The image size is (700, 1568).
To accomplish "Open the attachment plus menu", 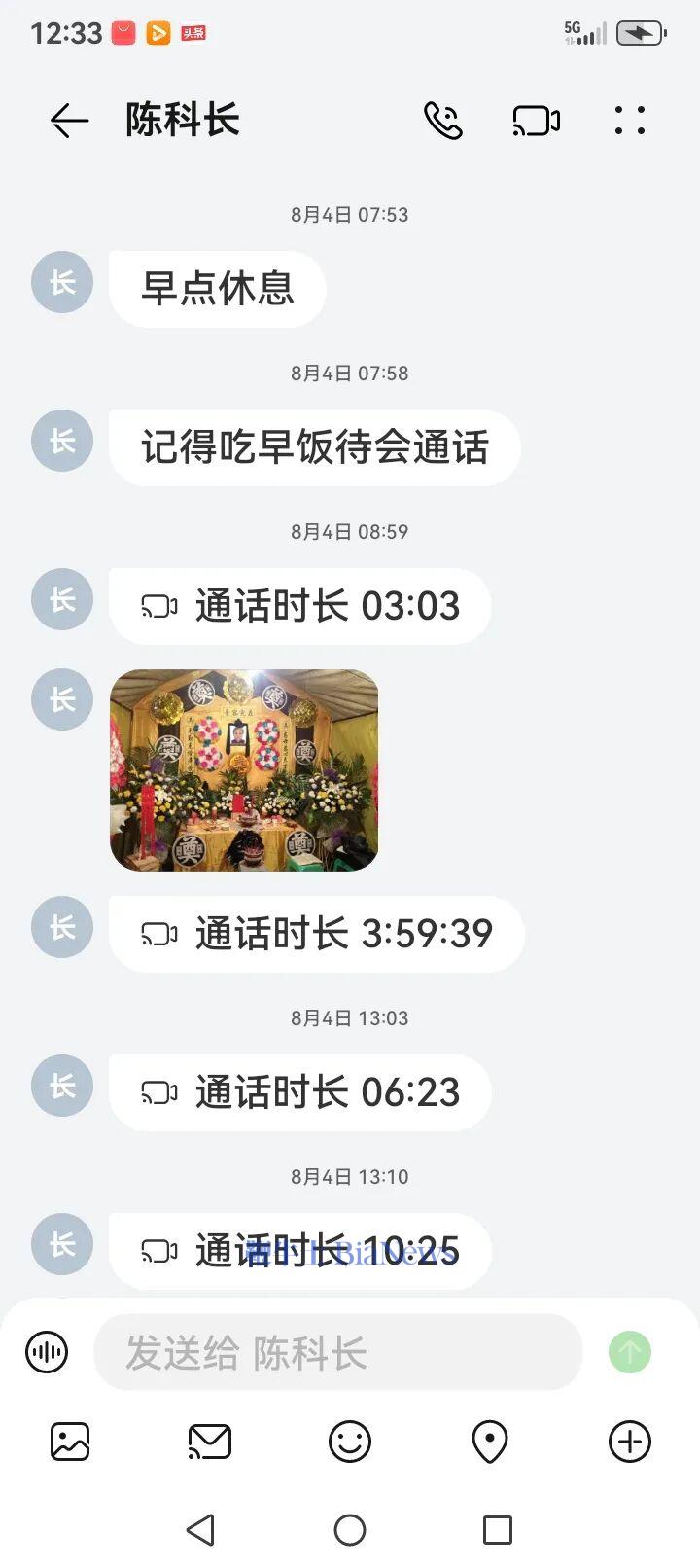I will [x=631, y=1442].
